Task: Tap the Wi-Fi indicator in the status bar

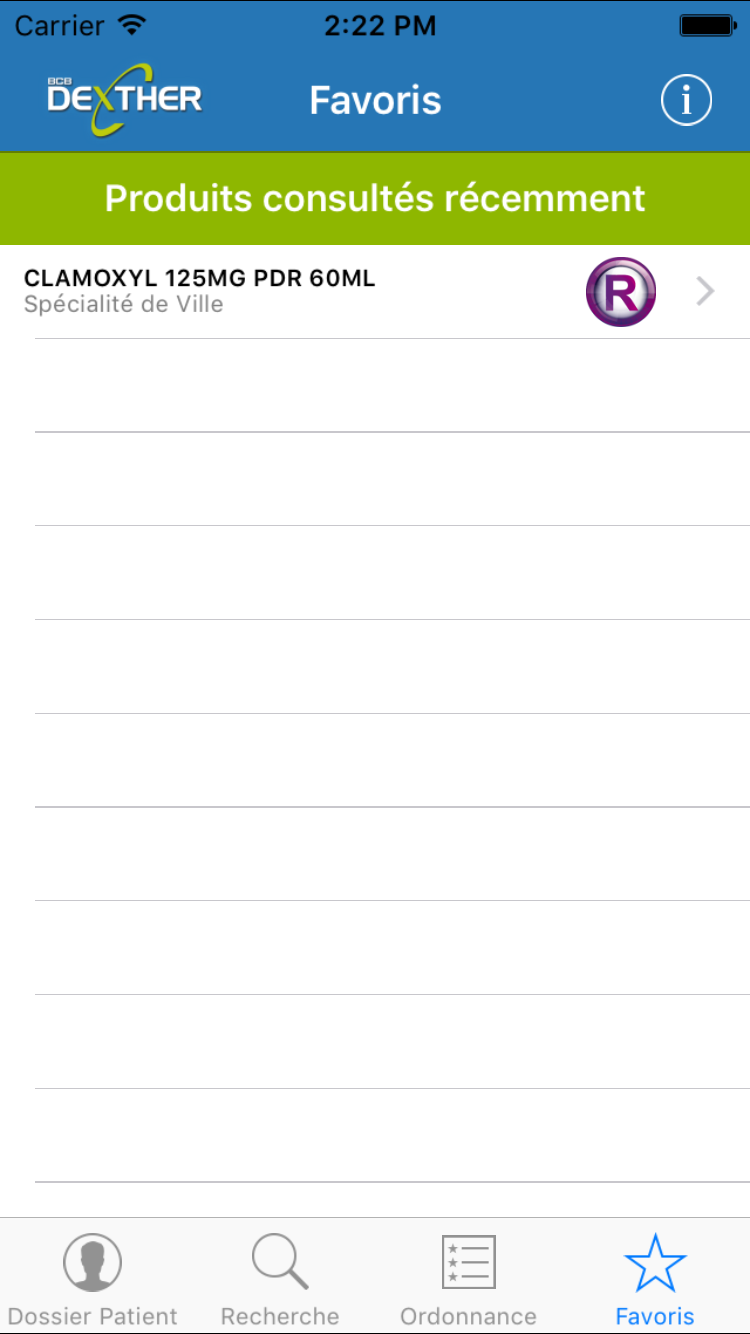Action: tap(131, 25)
